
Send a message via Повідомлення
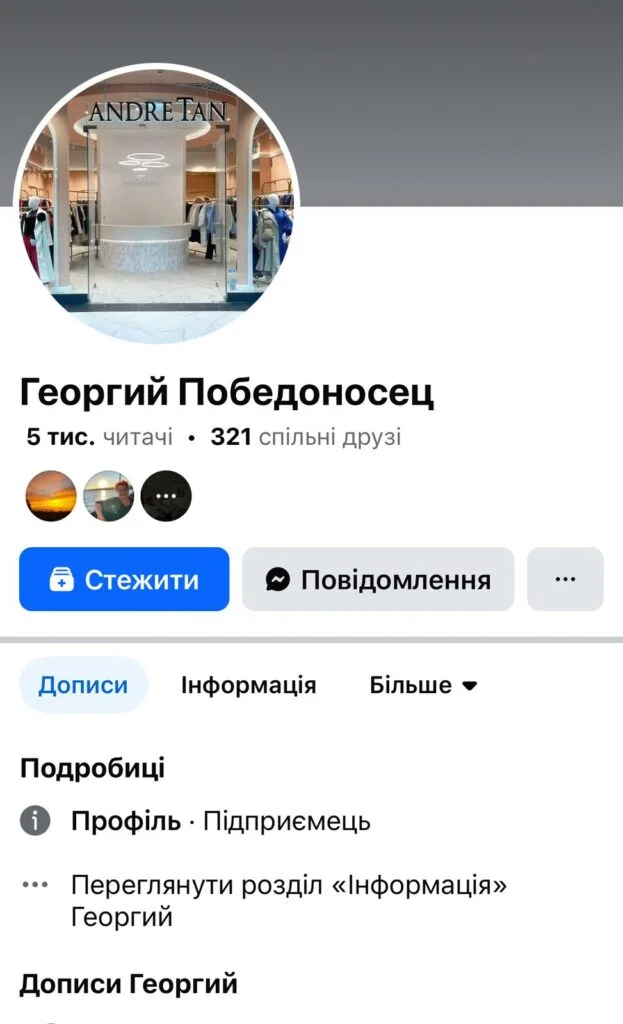click(x=378, y=579)
